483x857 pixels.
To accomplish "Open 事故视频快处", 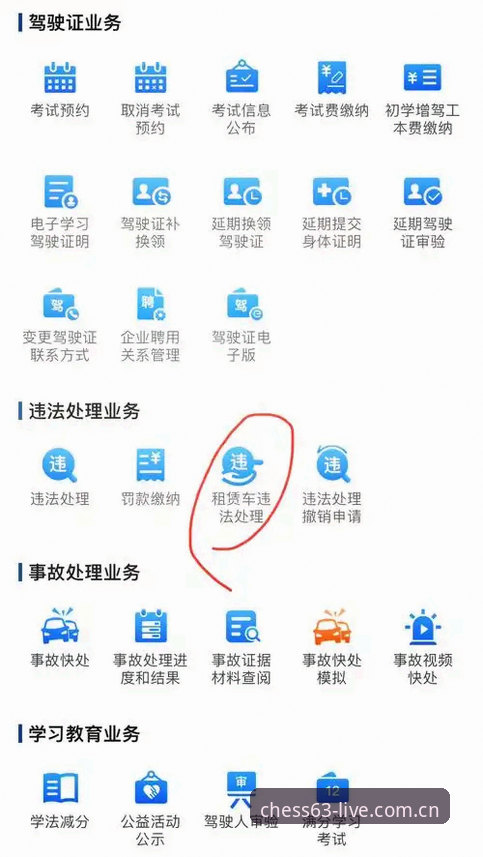I will (x=422, y=647).
